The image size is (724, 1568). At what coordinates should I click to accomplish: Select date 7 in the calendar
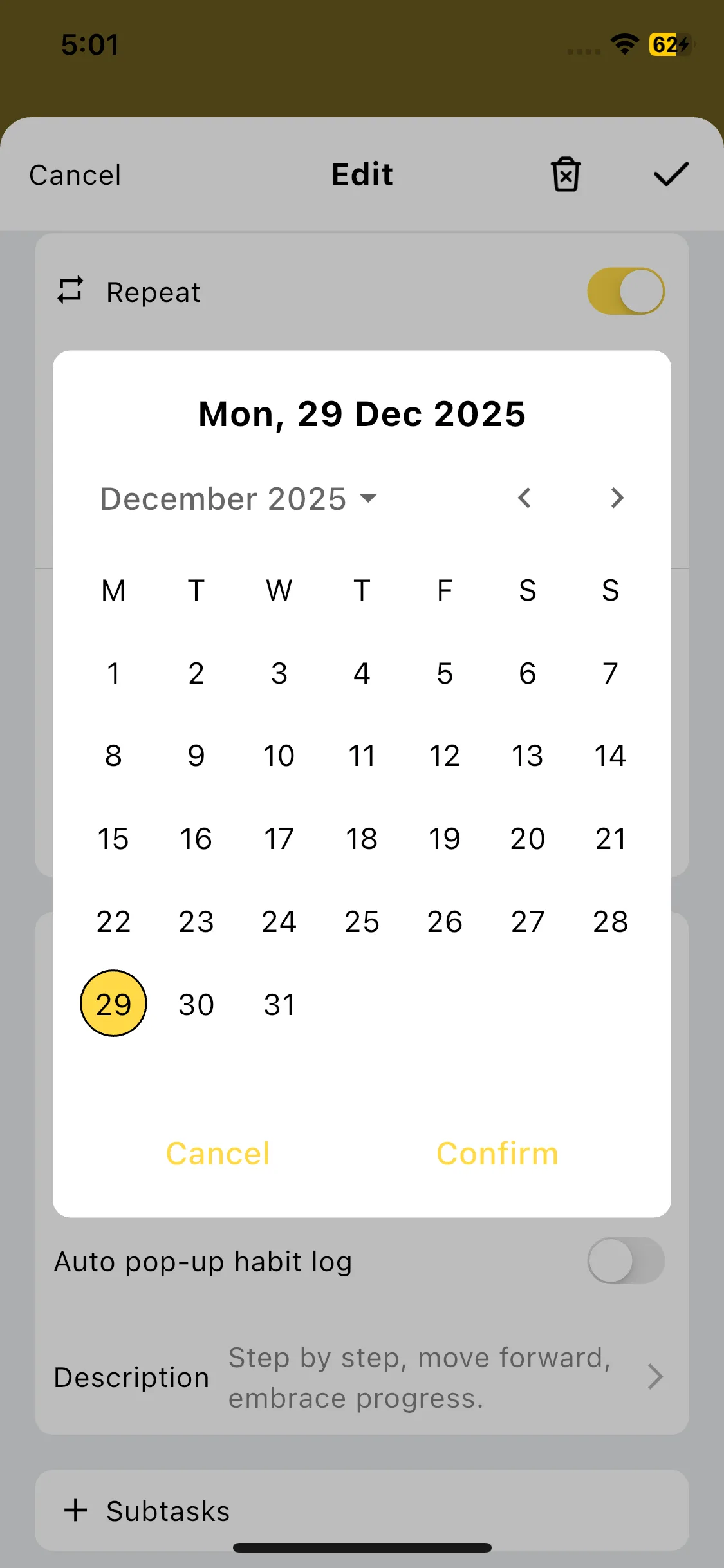pos(610,673)
